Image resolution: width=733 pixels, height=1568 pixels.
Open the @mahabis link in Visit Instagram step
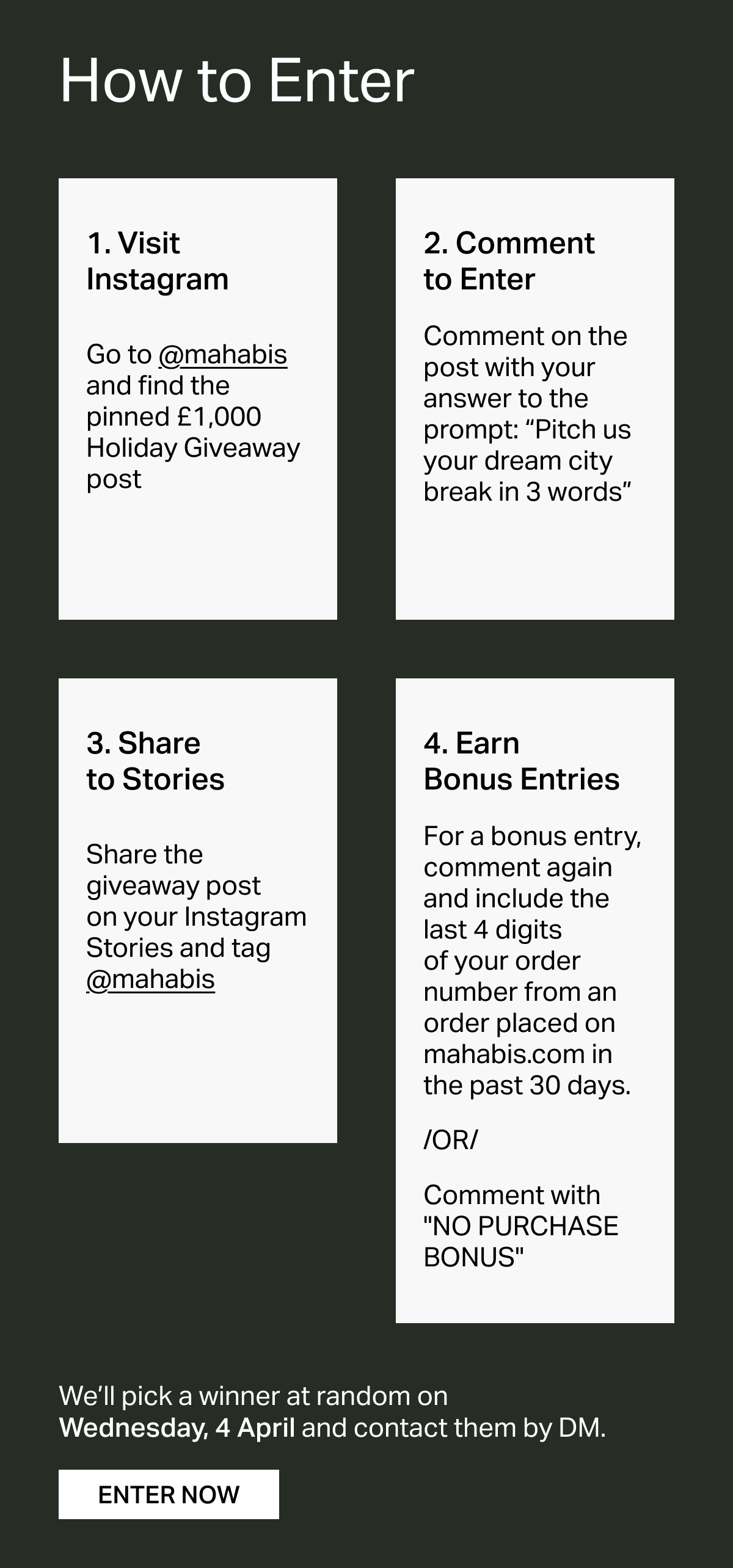[223, 355]
